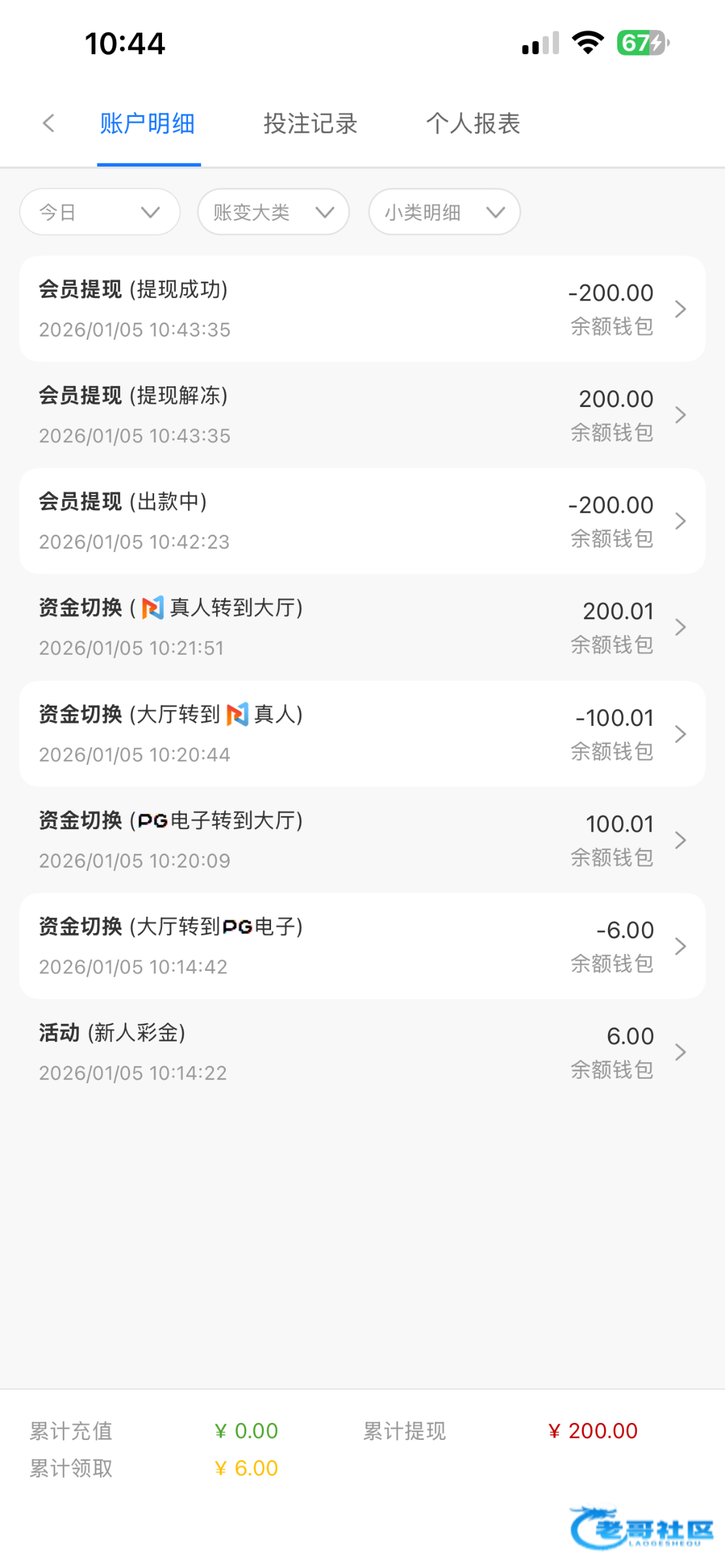Image resolution: width=725 pixels, height=1568 pixels.
Task: View the 活动 (新人彩金) record
Action: [x=362, y=1053]
